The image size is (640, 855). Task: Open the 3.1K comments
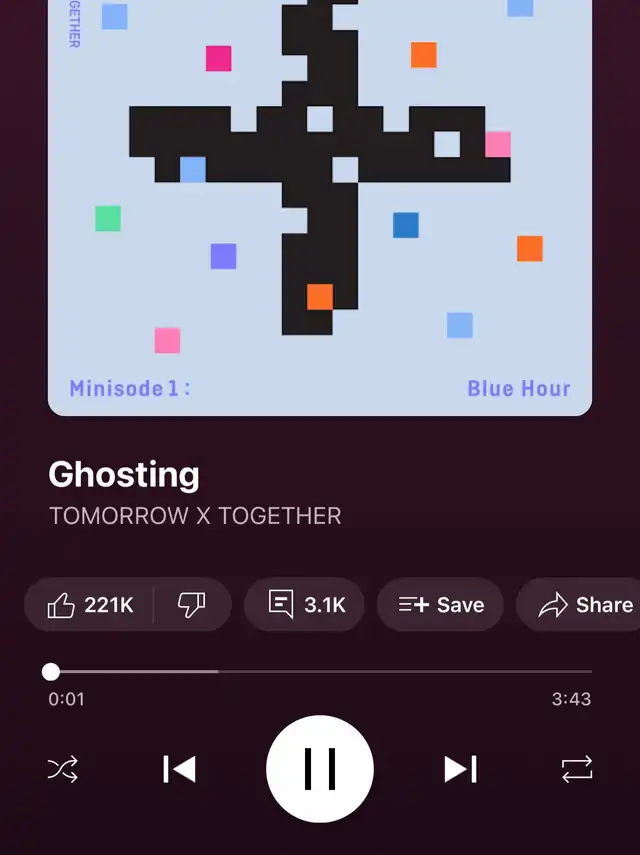307,605
